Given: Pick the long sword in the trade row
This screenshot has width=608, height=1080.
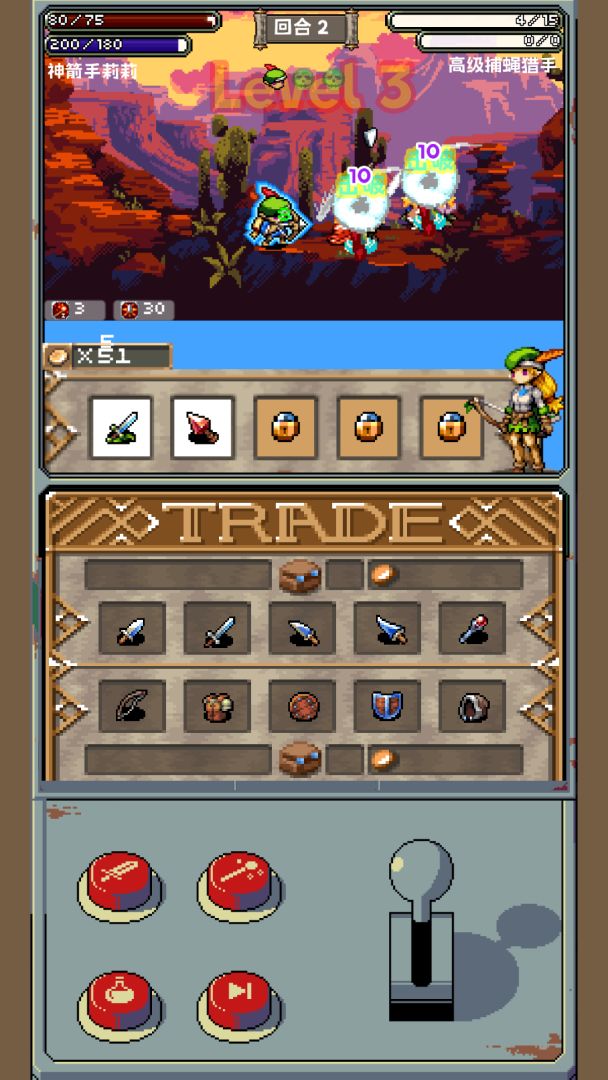Looking at the screenshot, I should (217, 629).
